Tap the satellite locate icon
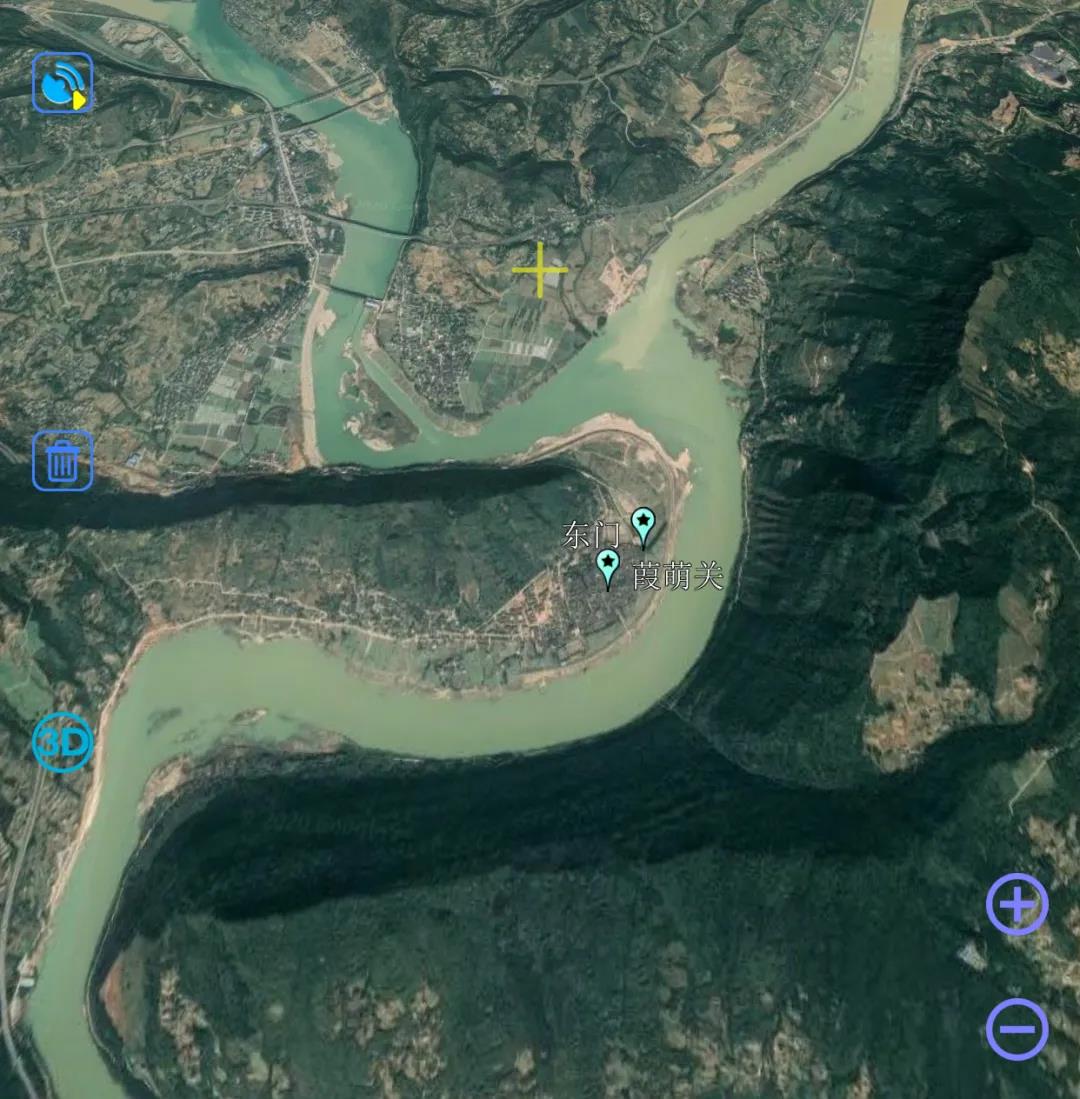 63,83
